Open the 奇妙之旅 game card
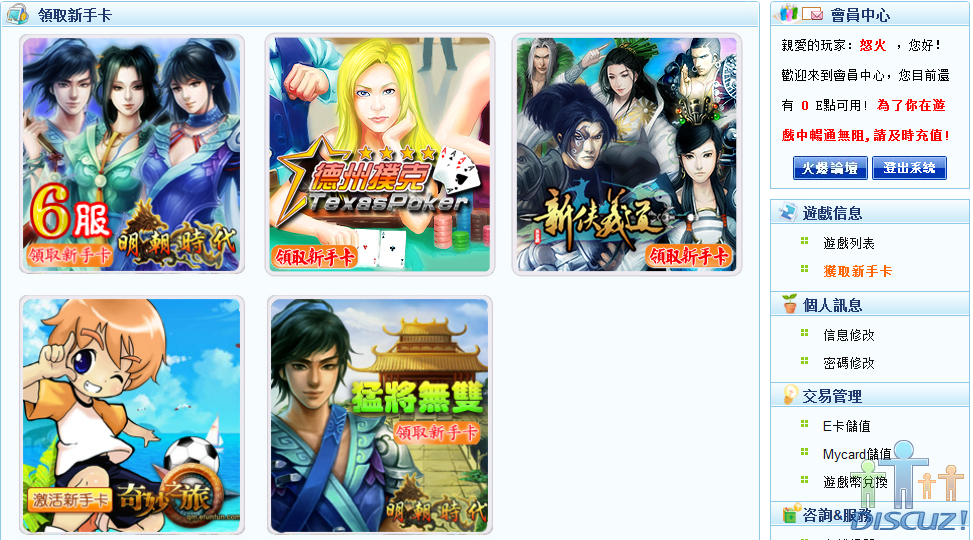This screenshot has width=973, height=540. 132,414
